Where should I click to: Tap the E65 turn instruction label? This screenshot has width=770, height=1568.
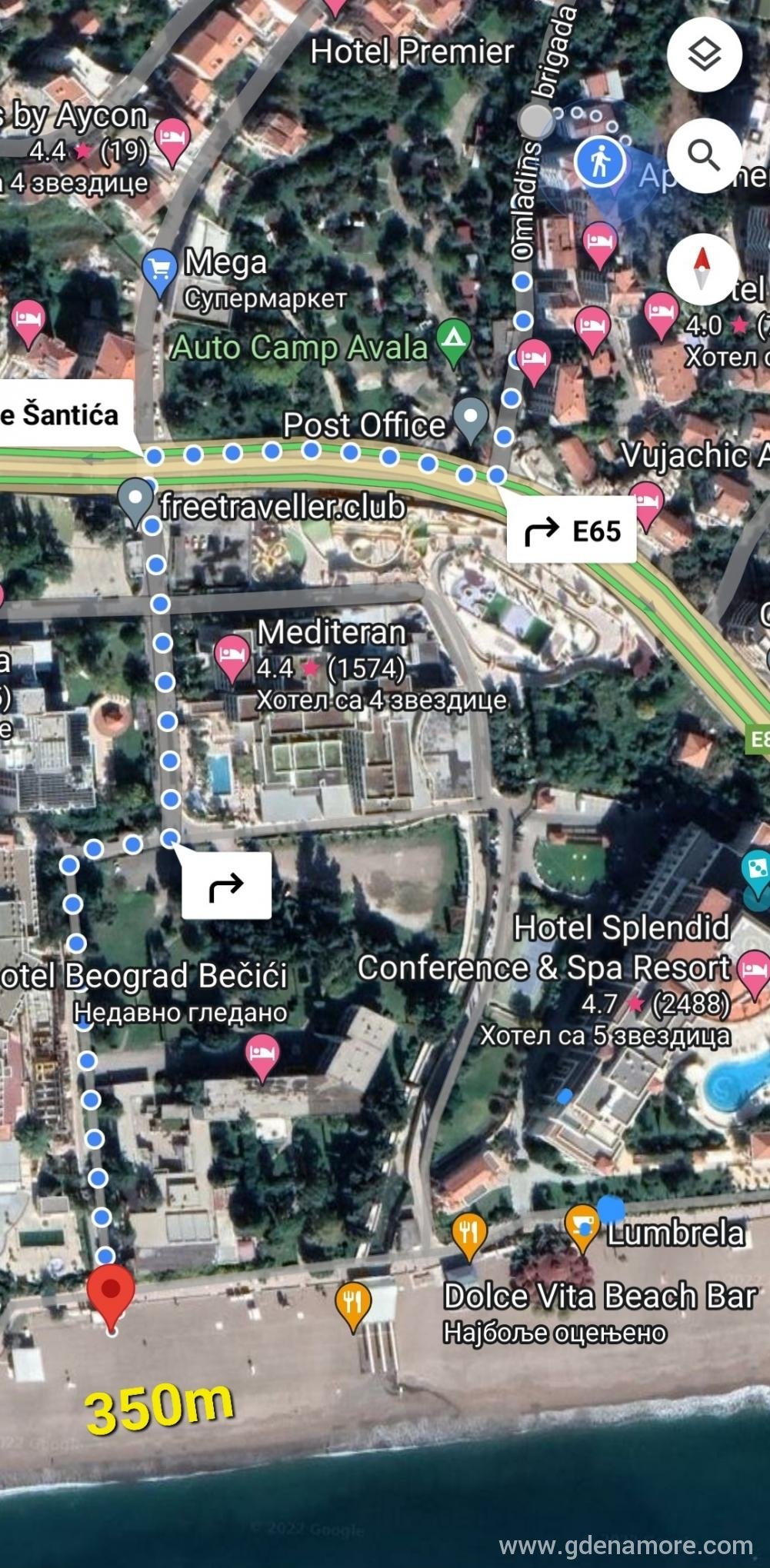(572, 531)
